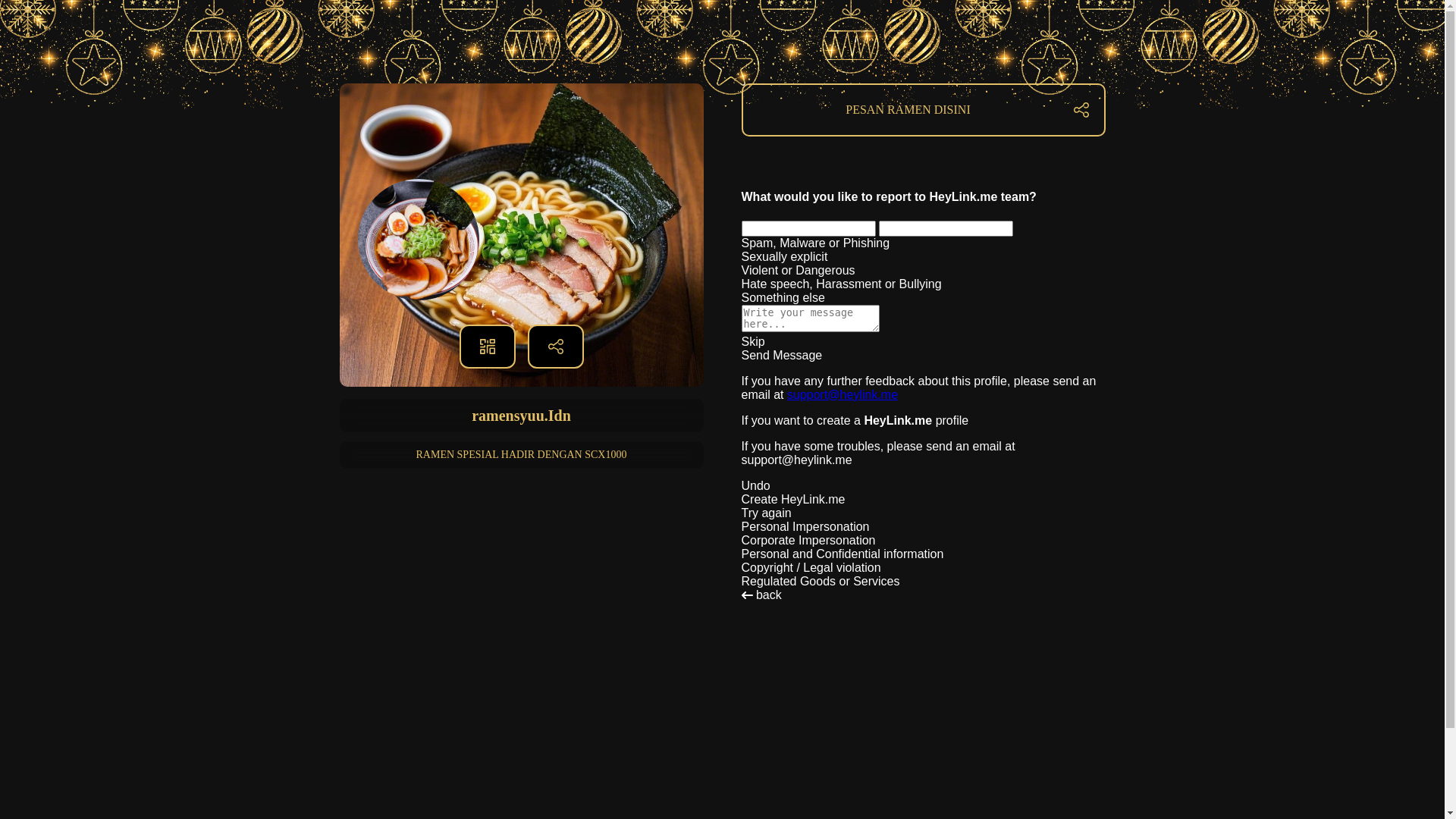Select Personal Impersonation reason
Screen dimensions: 1456x819
(x=805, y=527)
